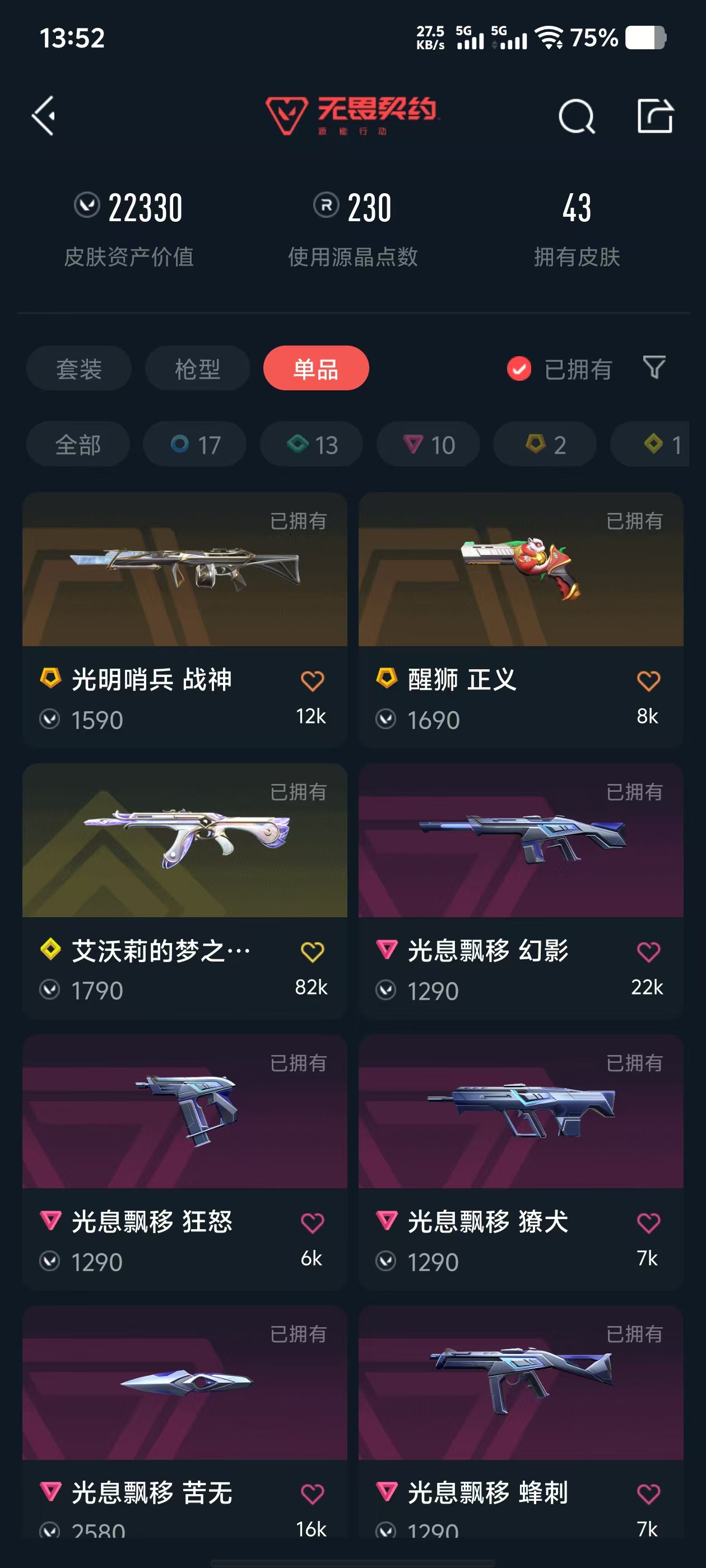The height and width of the screenshot is (1568, 706).
Task: Go back using the top-left arrow
Action: point(44,116)
